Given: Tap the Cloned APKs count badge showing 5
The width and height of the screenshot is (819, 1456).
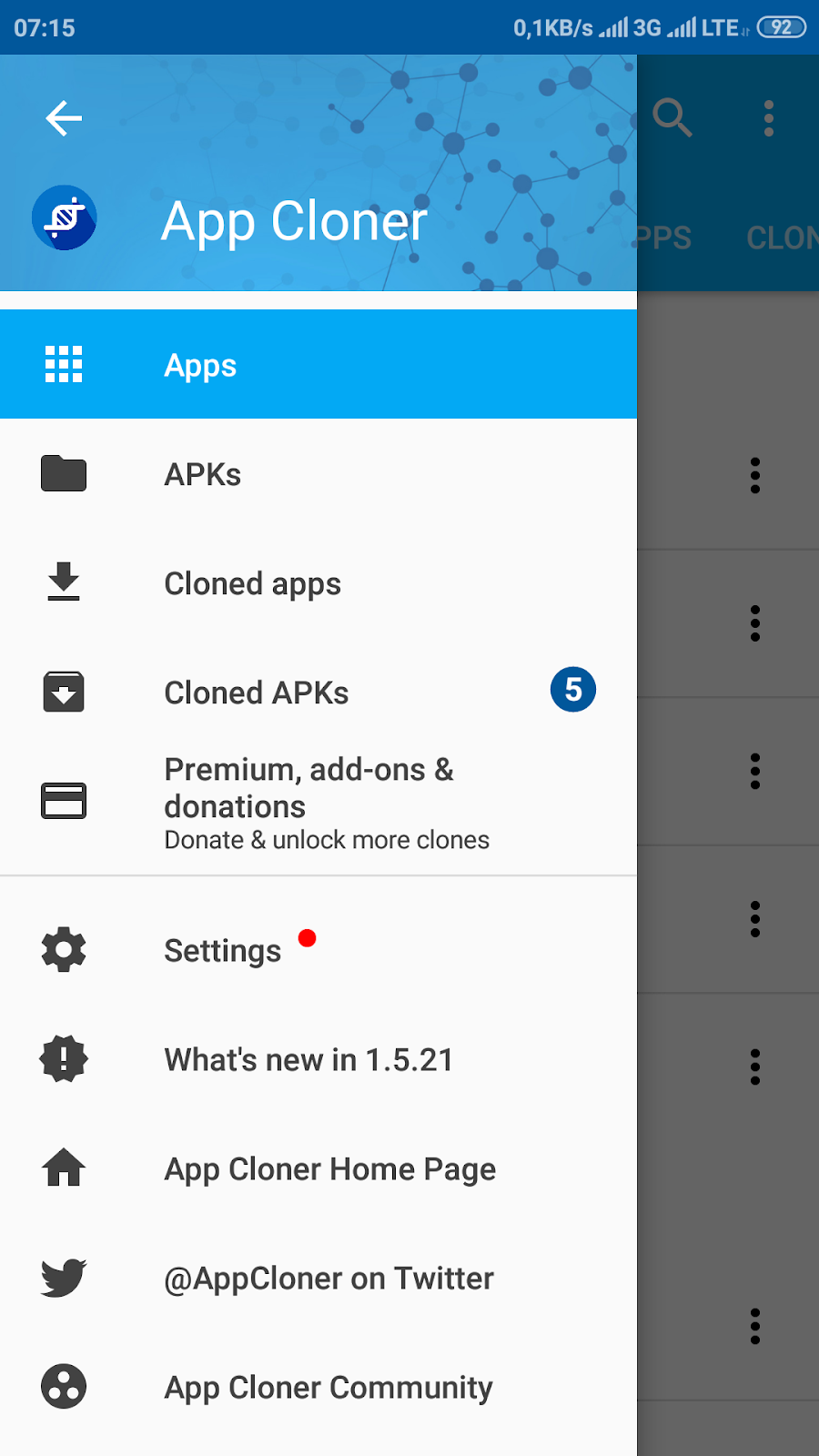Looking at the screenshot, I should pos(572,690).
